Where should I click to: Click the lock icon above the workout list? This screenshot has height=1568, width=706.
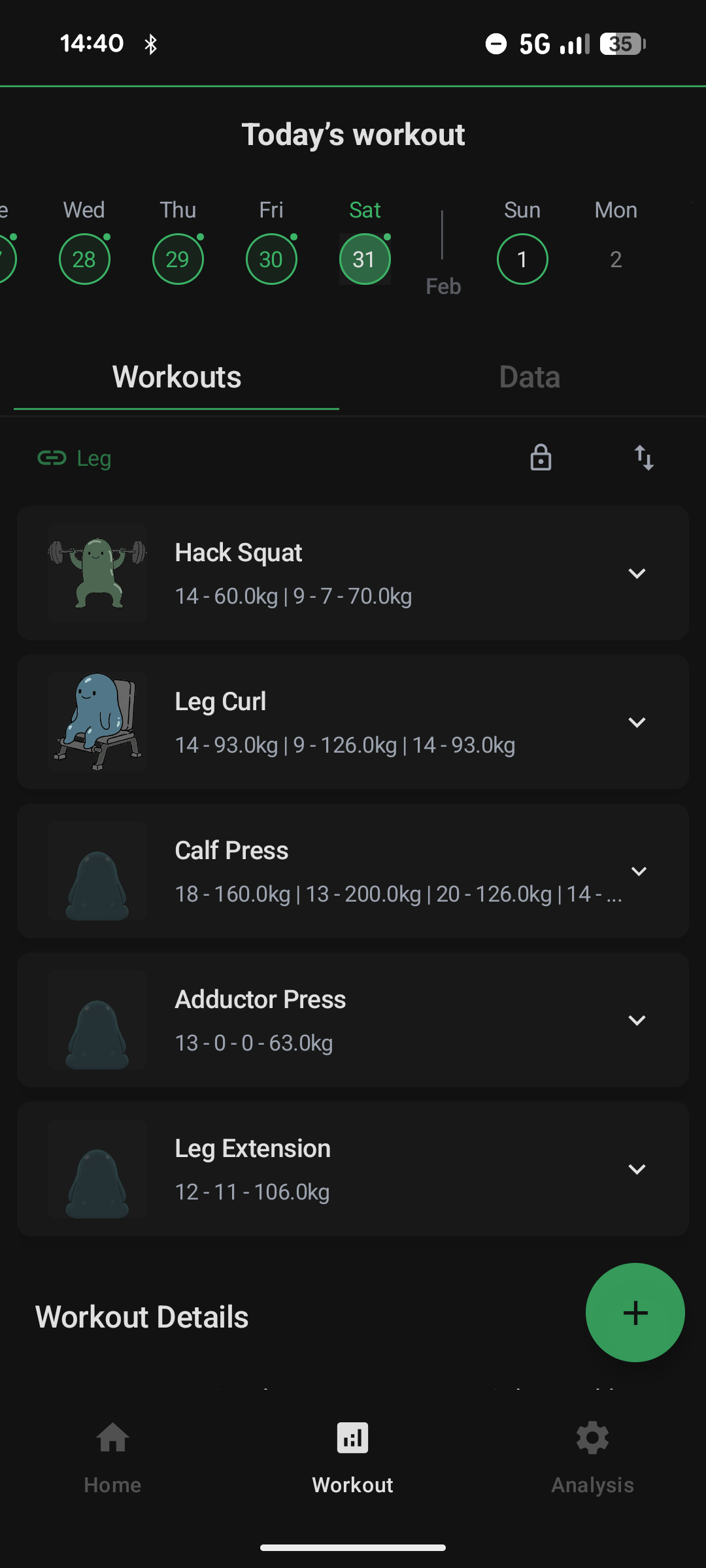pyautogui.click(x=540, y=458)
